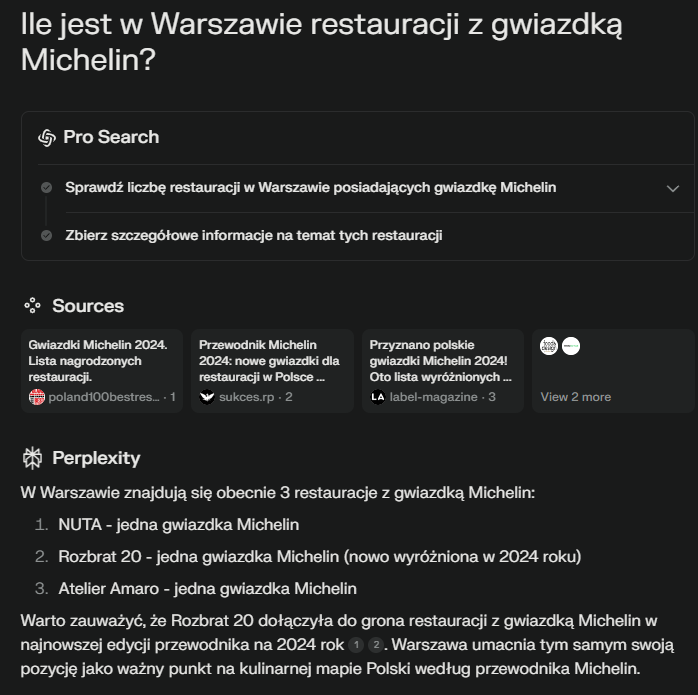Open the poland100bestrestaurants source card
698x695 pixels.
pyautogui.click(x=101, y=370)
